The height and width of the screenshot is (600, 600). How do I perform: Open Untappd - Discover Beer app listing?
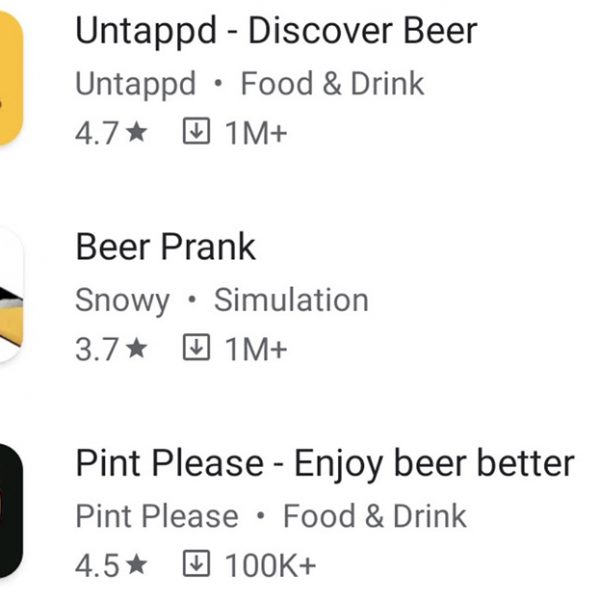pyautogui.click(x=276, y=32)
